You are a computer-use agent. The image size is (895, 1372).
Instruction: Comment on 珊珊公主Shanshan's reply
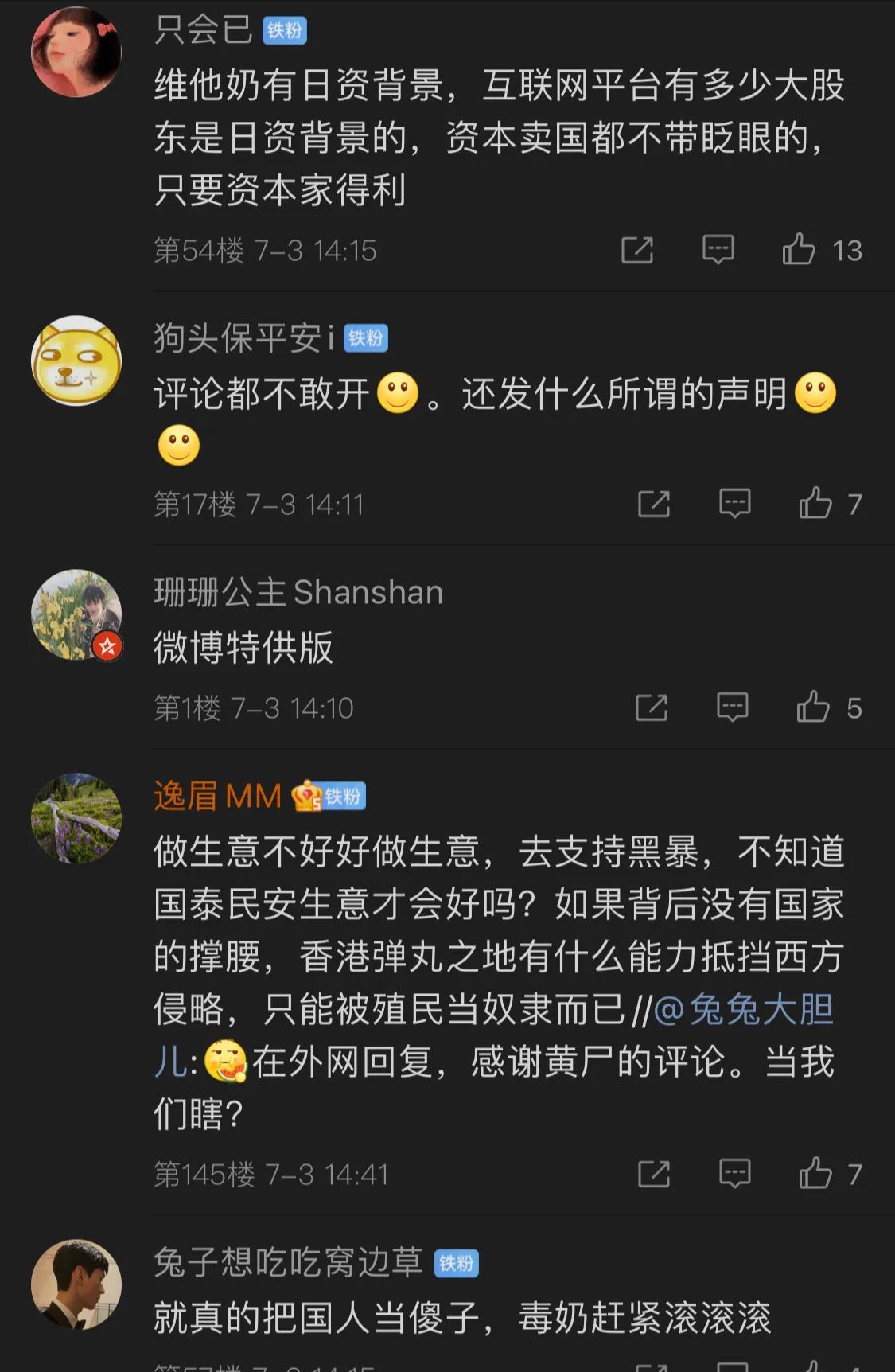tap(732, 707)
